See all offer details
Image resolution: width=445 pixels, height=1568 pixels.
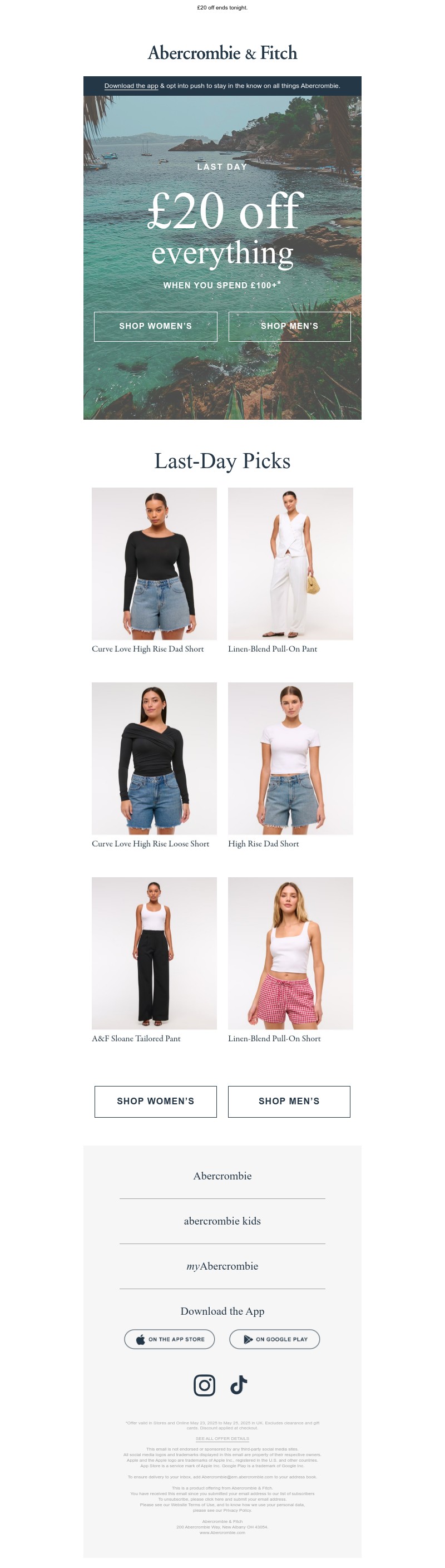coord(222,1438)
